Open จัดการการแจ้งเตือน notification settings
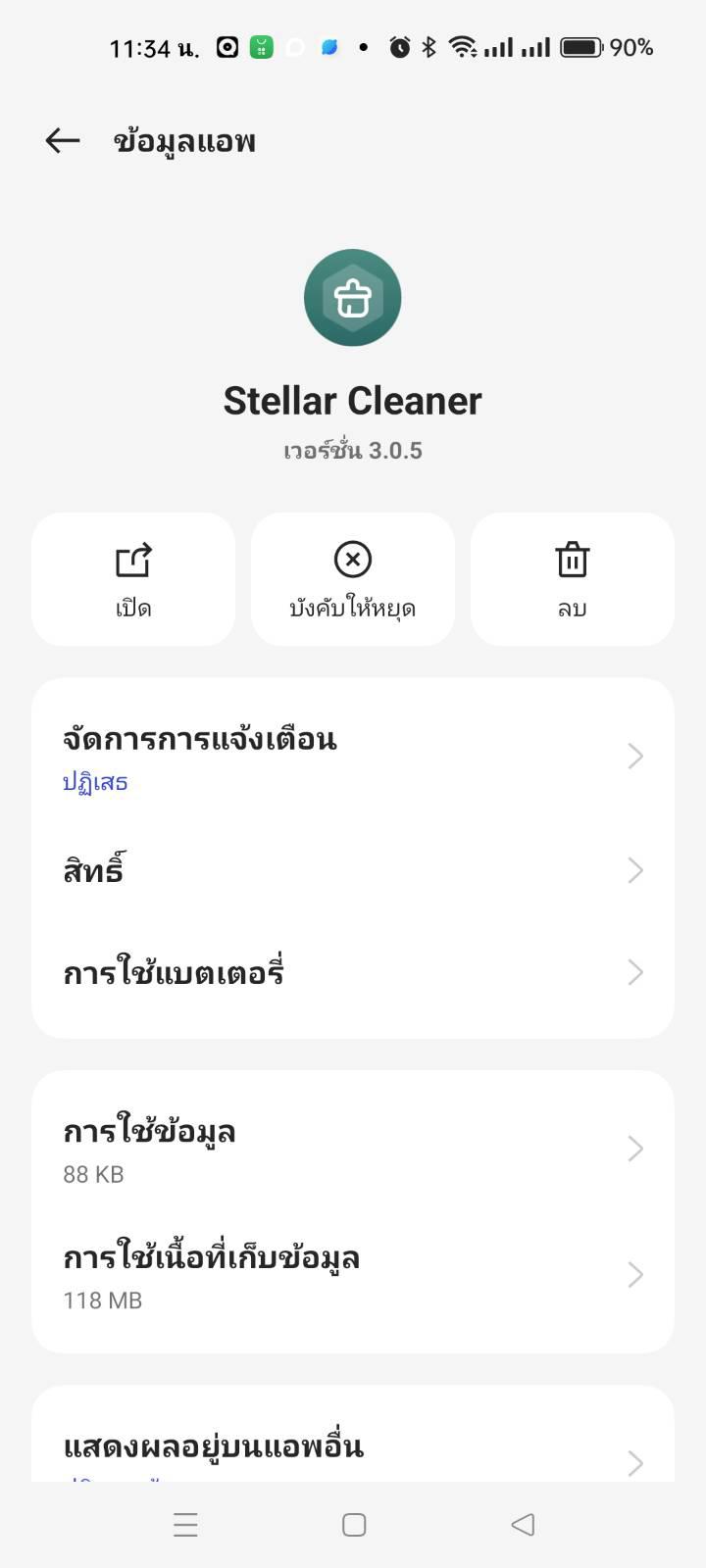 353,757
